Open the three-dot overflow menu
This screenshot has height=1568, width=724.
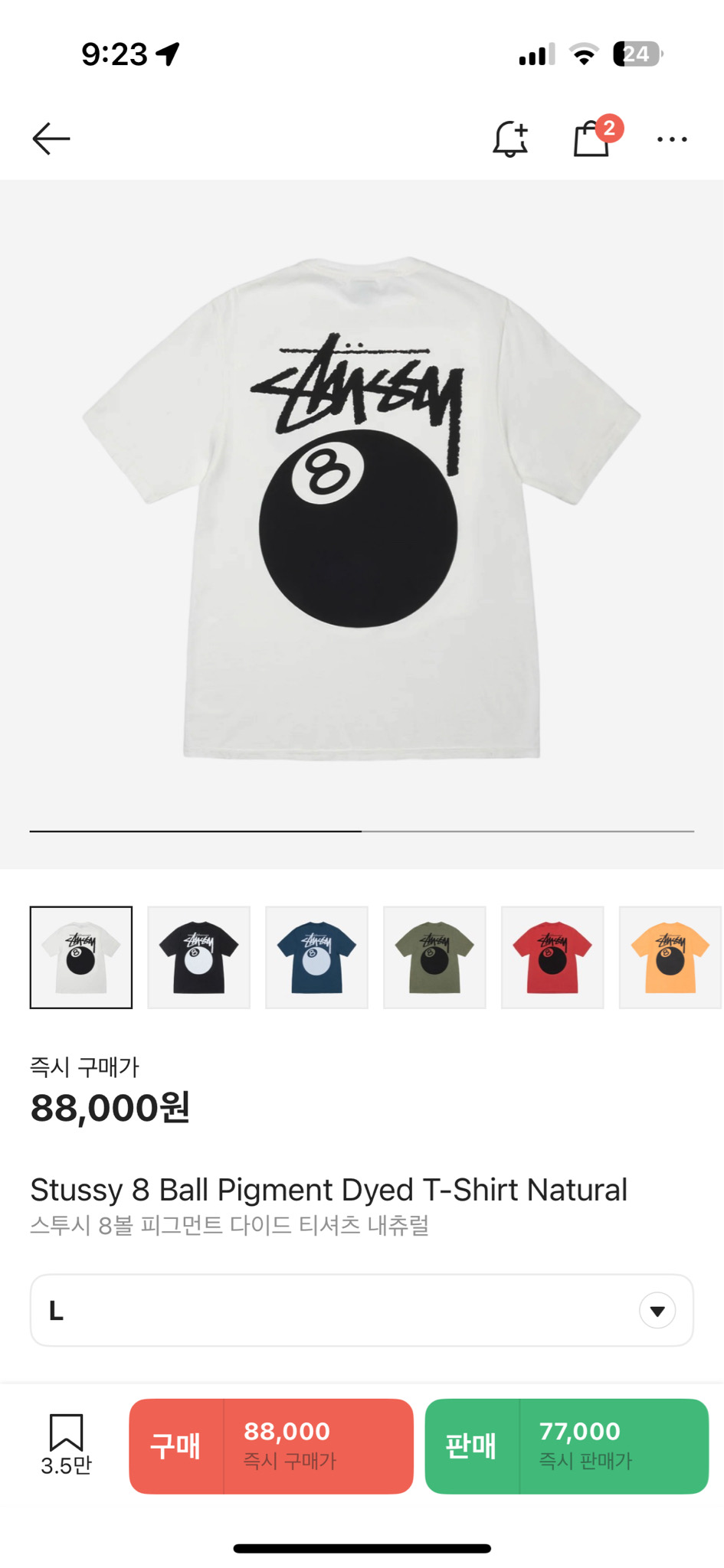click(672, 139)
